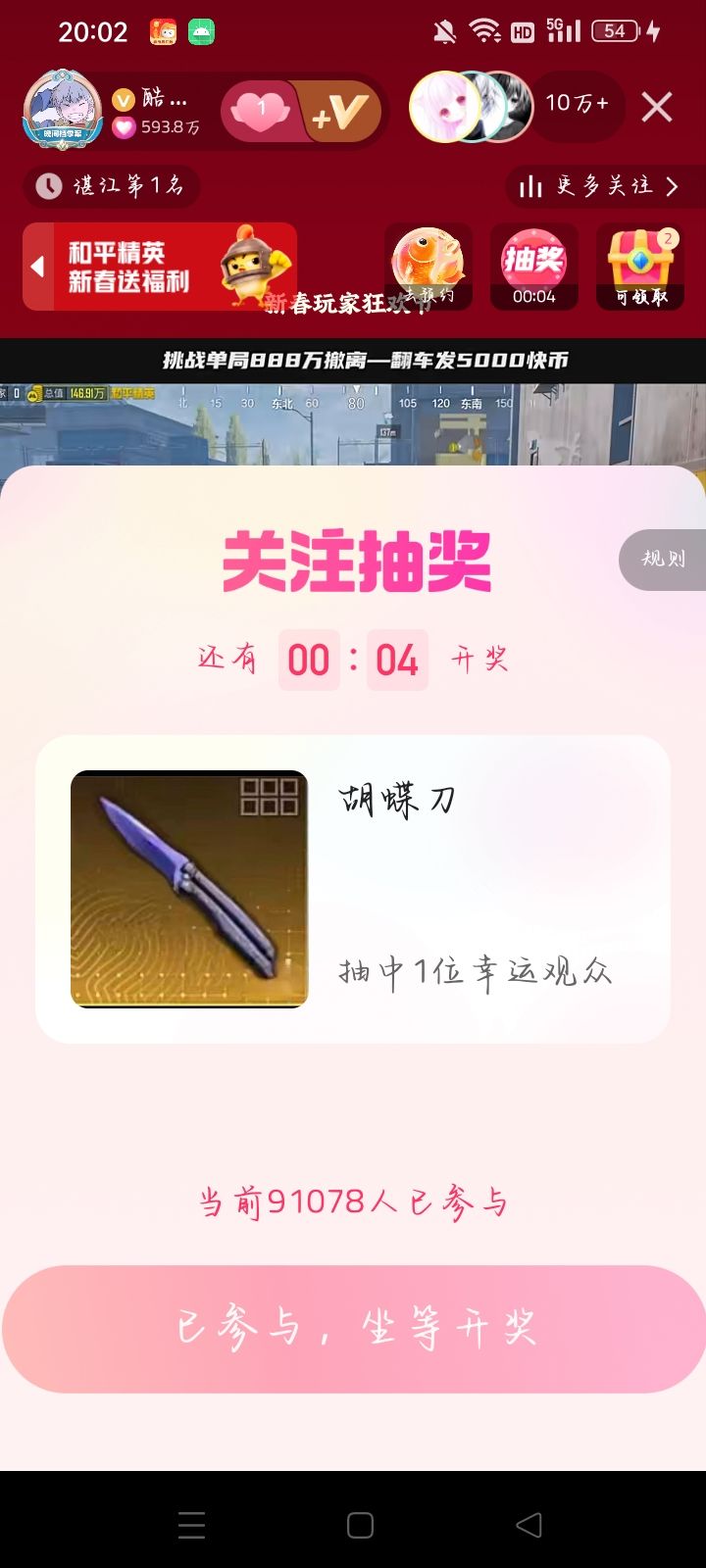Viewport: 706px width, 1568px height.
Task: Click the clock icon beside 湛江第1名
Action: (49, 186)
